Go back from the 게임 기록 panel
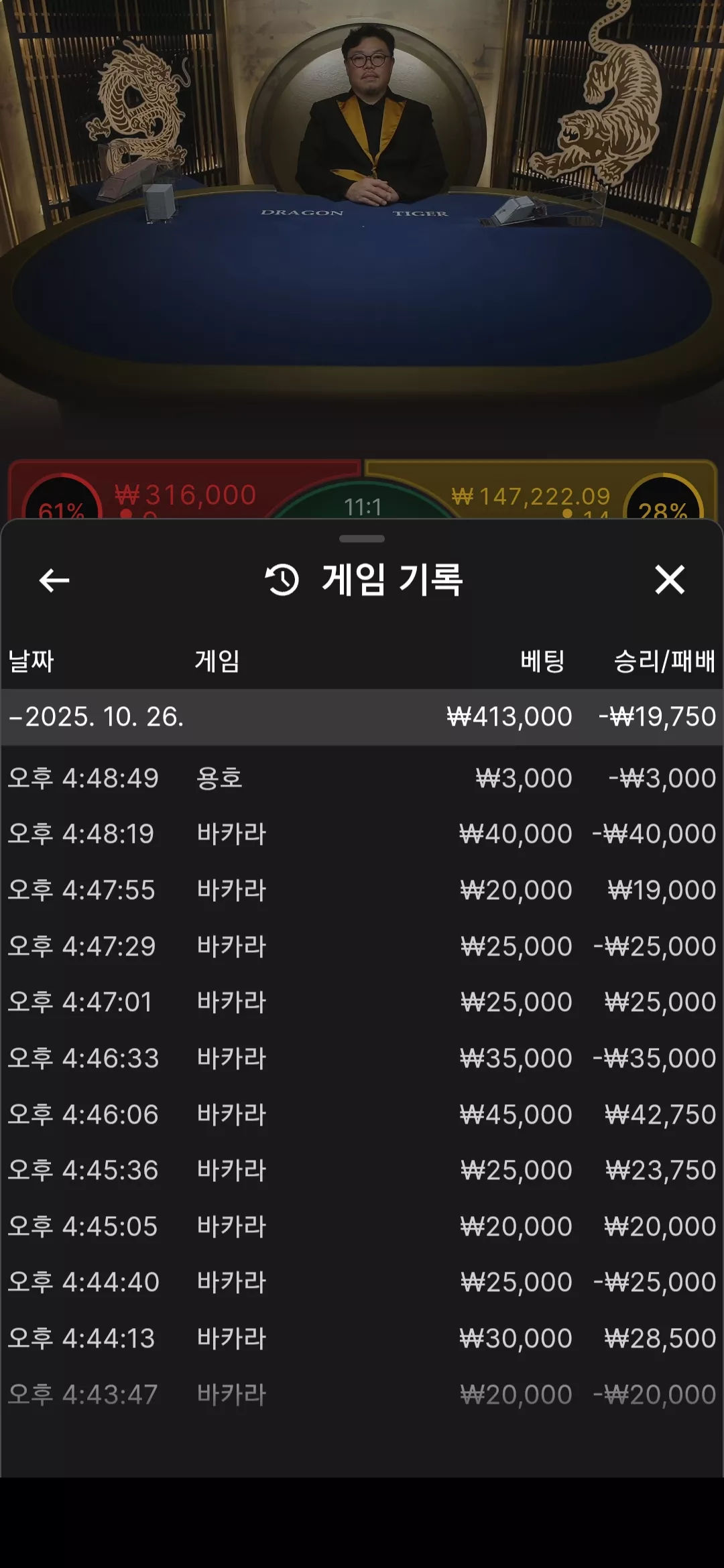This screenshot has width=724, height=1568. point(54,580)
